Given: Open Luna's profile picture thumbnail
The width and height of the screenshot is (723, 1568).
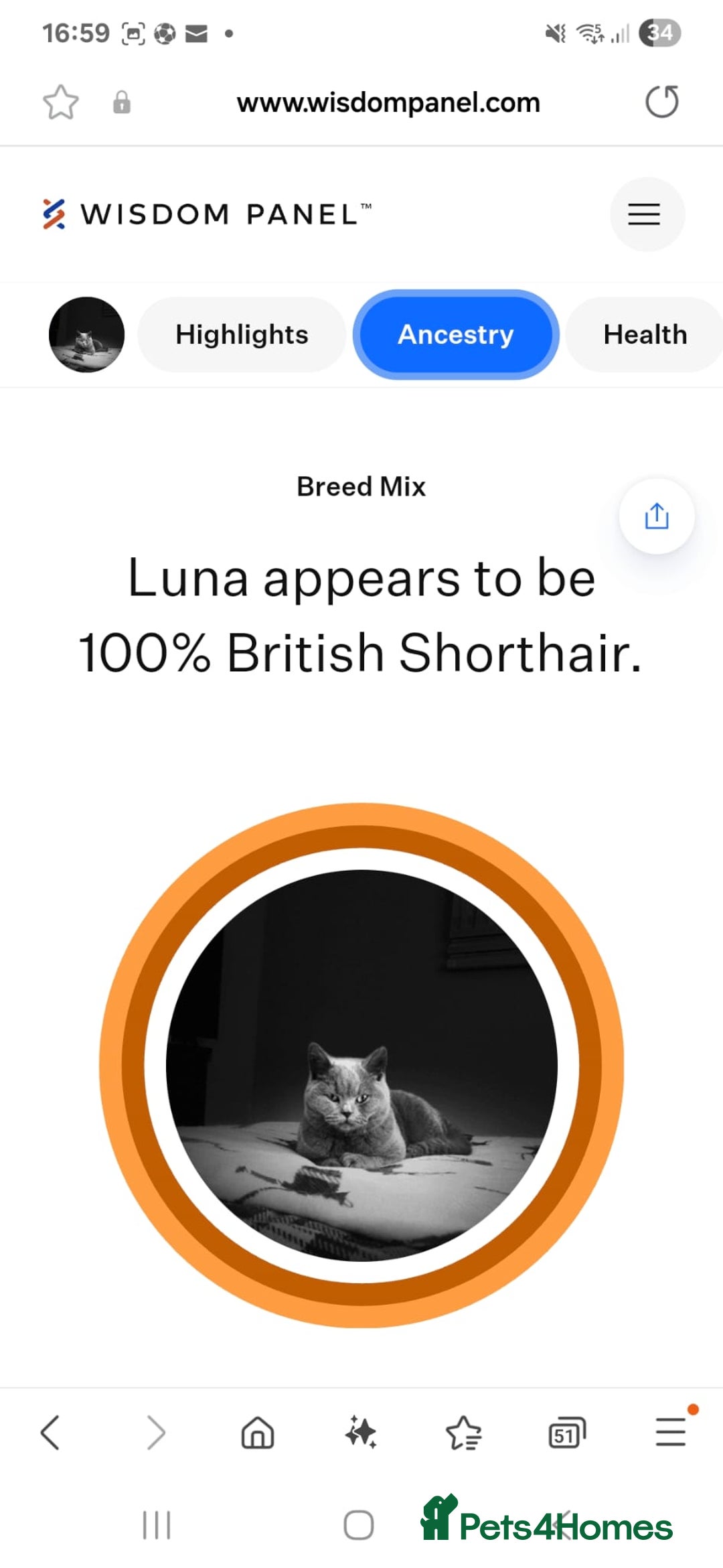Looking at the screenshot, I should [x=86, y=334].
